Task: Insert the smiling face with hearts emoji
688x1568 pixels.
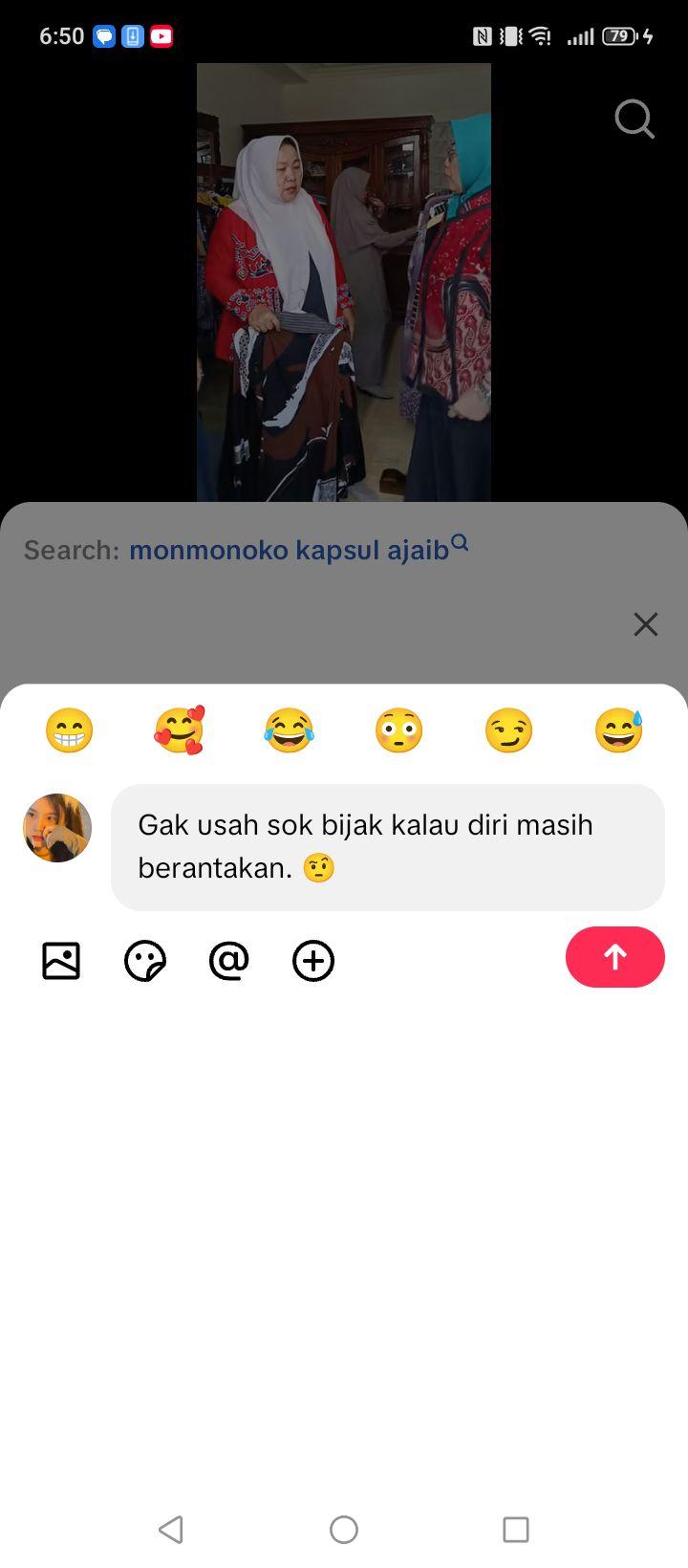Action: pos(180,730)
